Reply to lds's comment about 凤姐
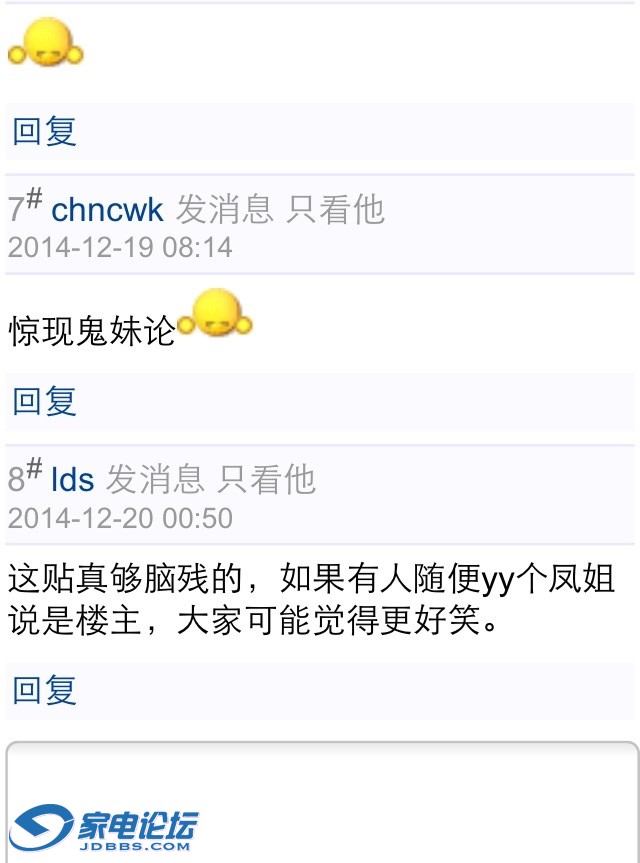This screenshot has height=863, width=640. [x=45, y=690]
